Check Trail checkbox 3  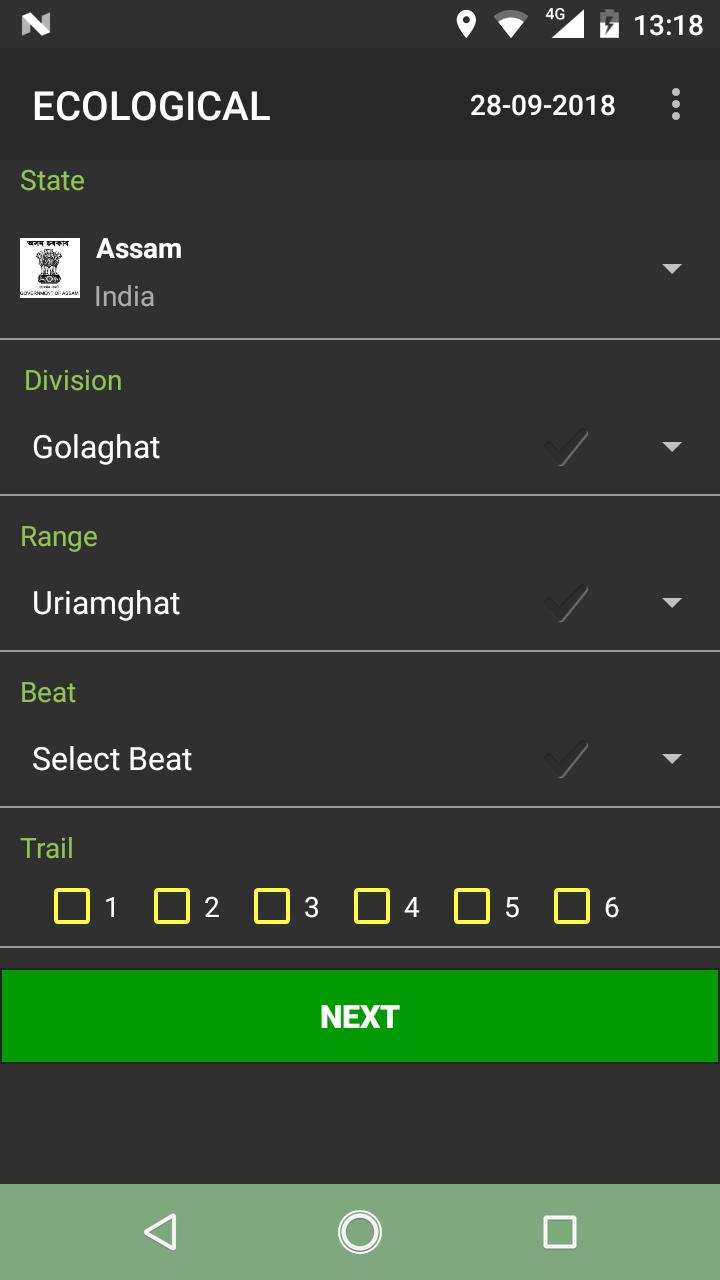272,906
